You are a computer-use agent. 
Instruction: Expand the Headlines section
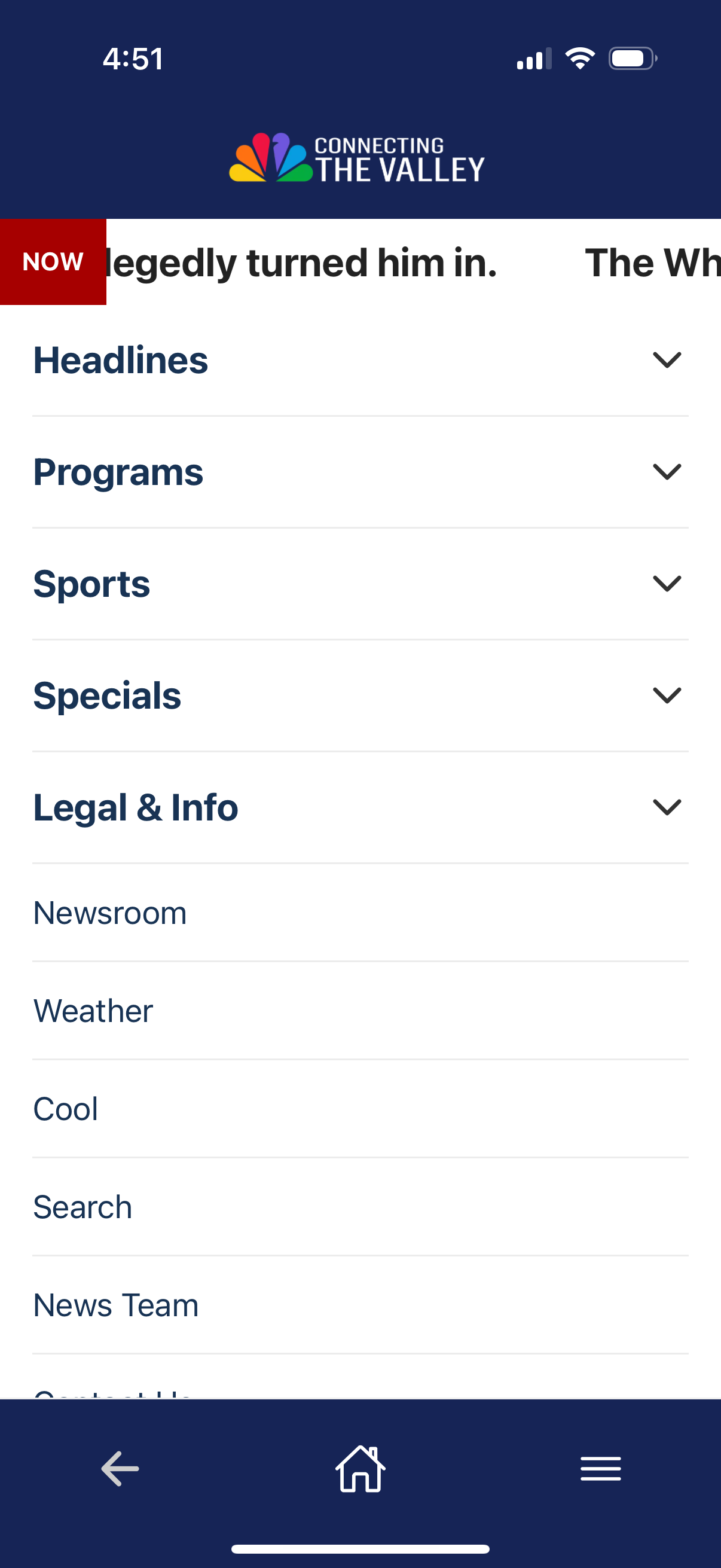click(x=360, y=361)
